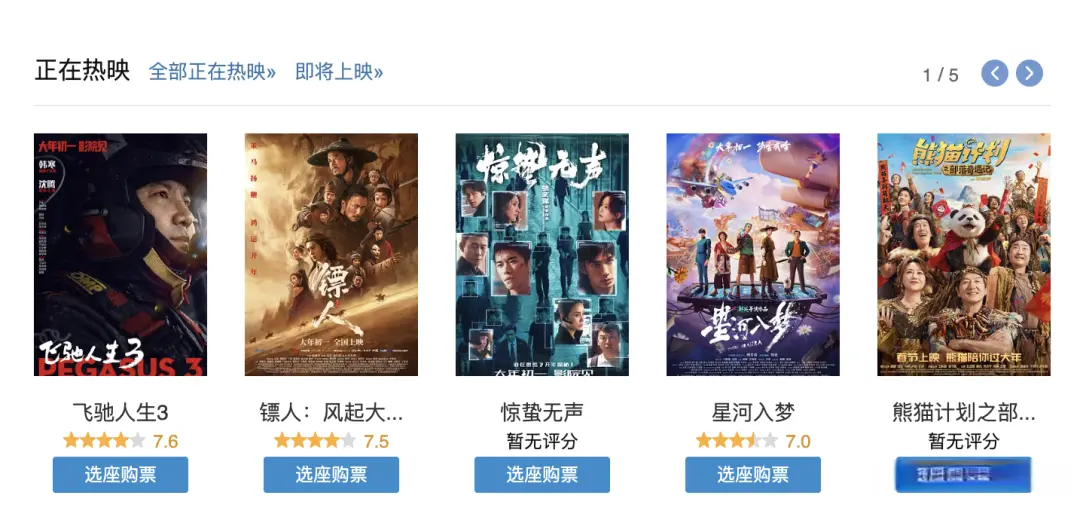Go to the next page of movies

1029,73
